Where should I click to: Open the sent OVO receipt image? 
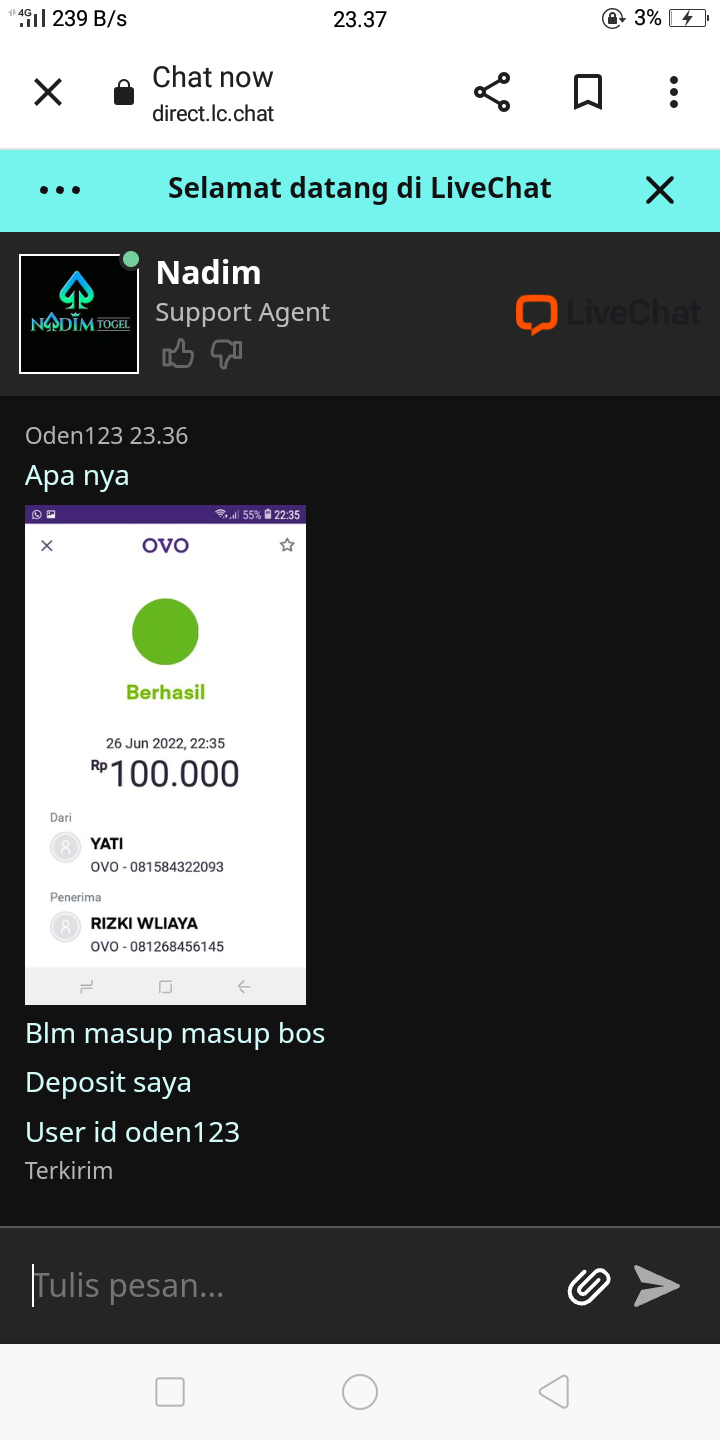165,755
